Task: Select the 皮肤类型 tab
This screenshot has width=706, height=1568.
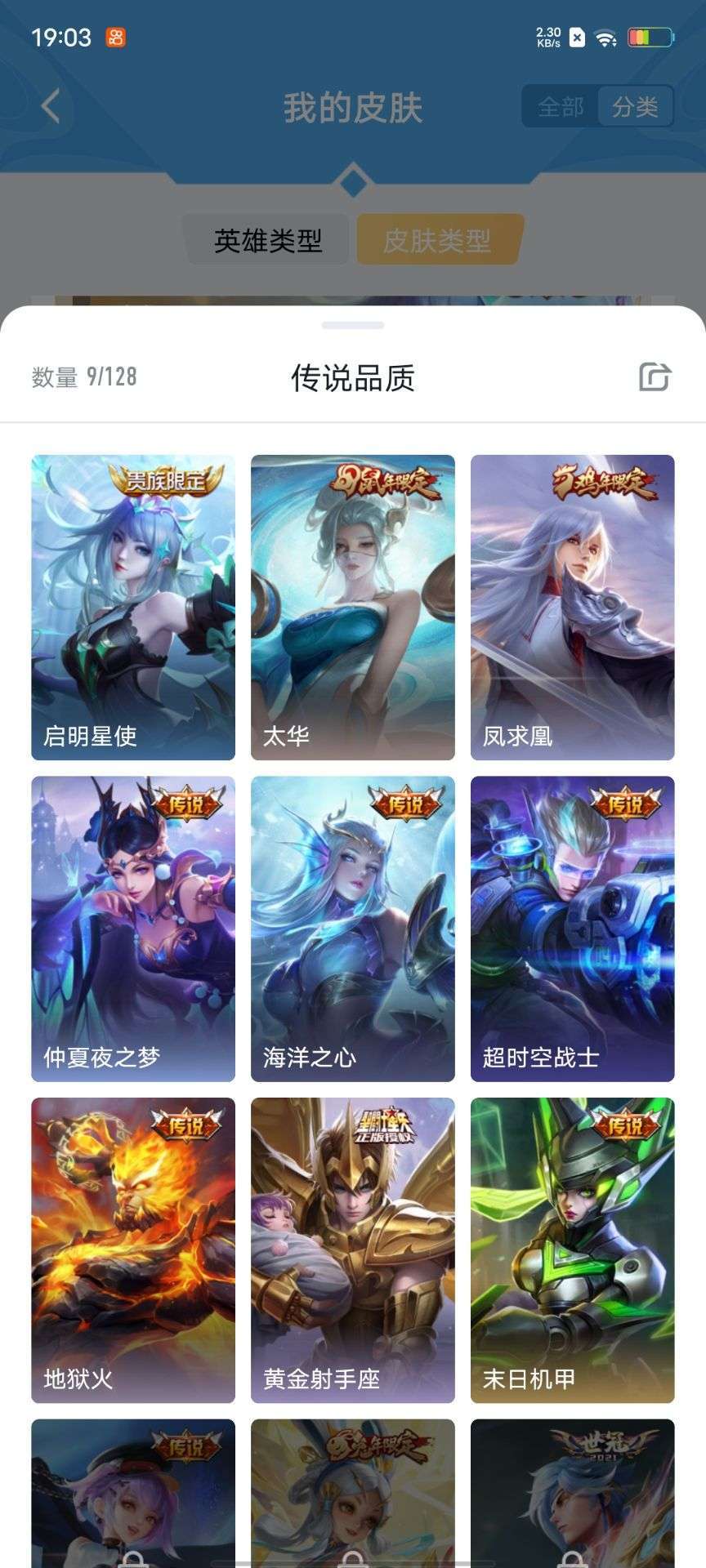Action: [x=438, y=239]
